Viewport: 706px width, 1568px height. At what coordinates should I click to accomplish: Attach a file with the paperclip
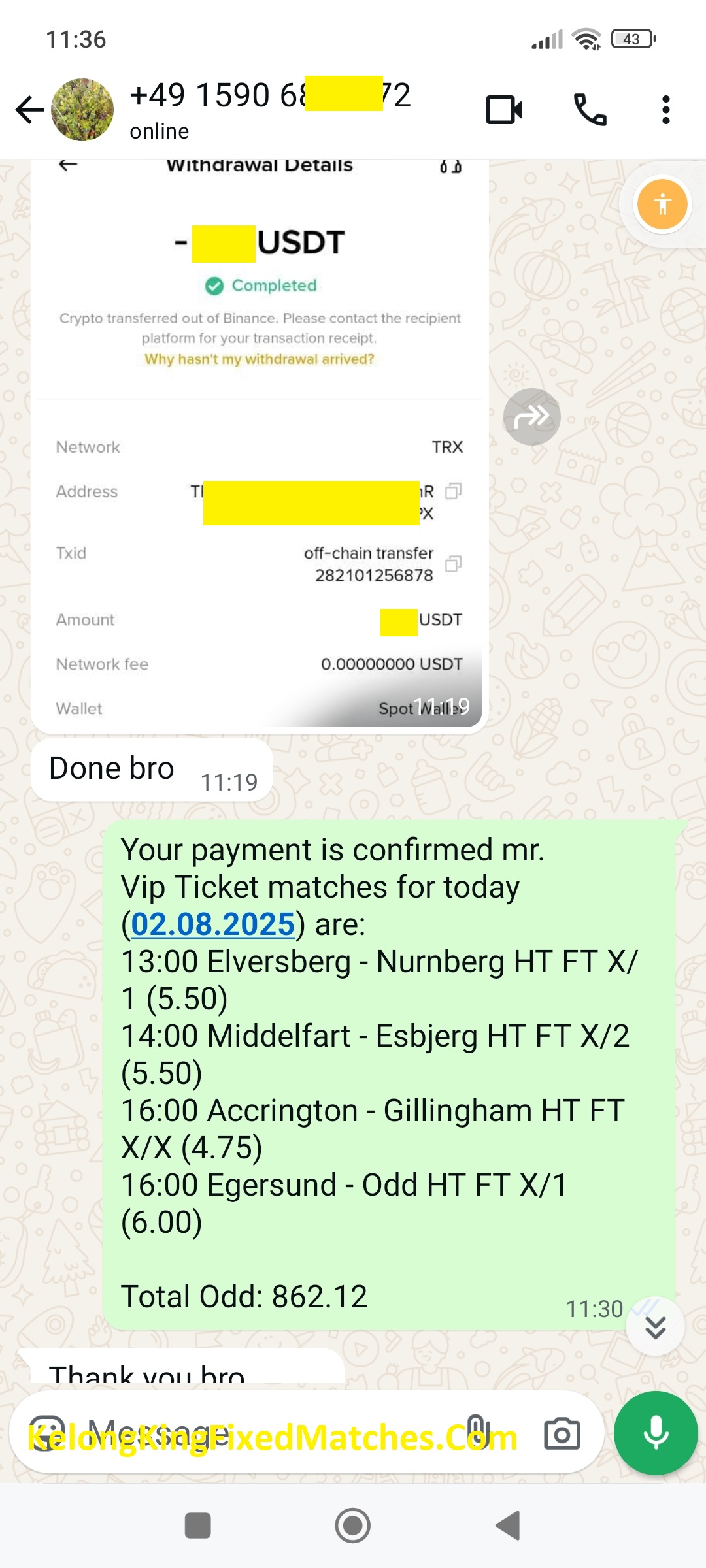point(477,1433)
